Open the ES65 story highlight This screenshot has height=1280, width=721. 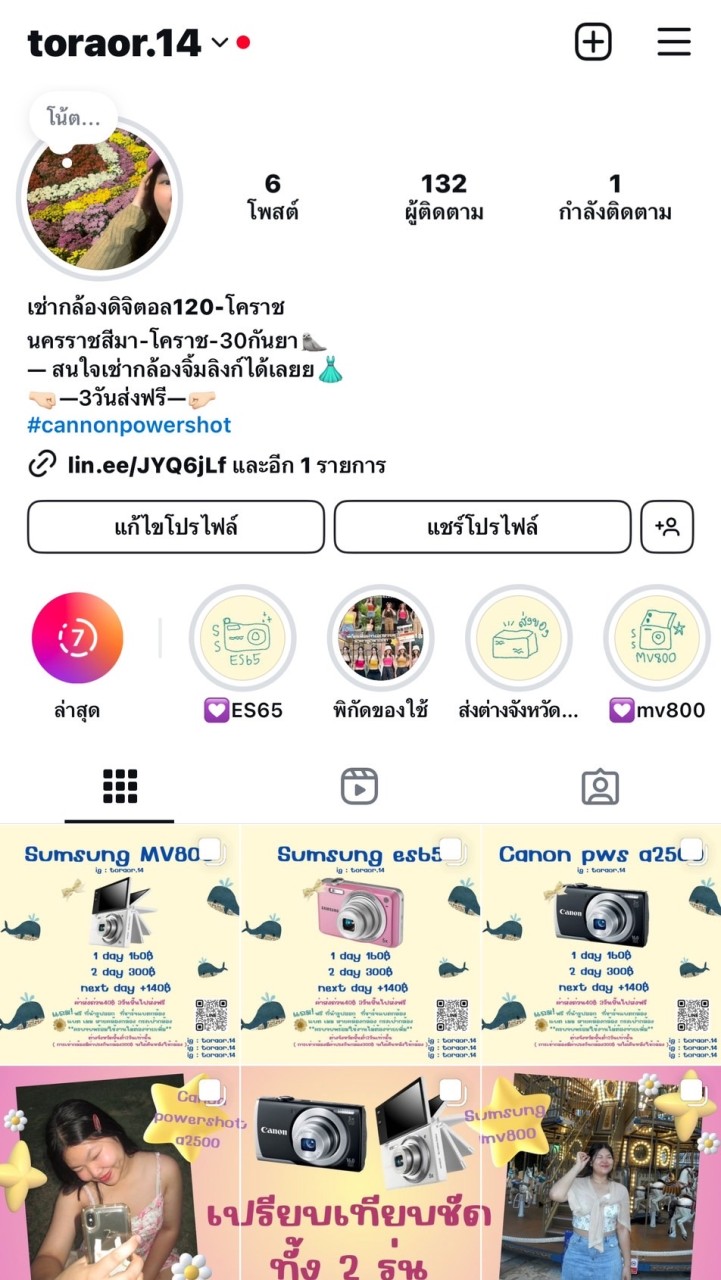[243, 638]
